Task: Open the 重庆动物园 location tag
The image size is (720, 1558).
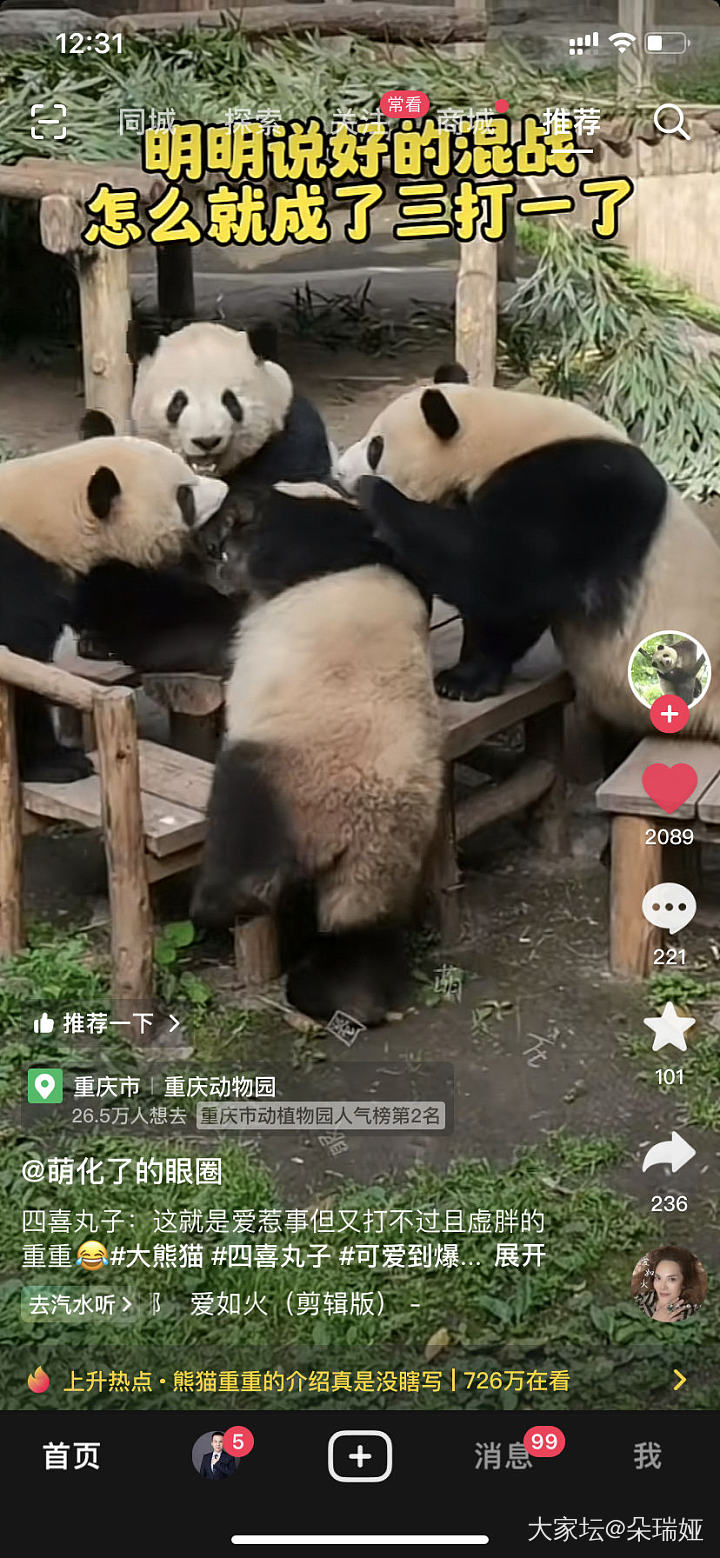Action: point(219,1086)
